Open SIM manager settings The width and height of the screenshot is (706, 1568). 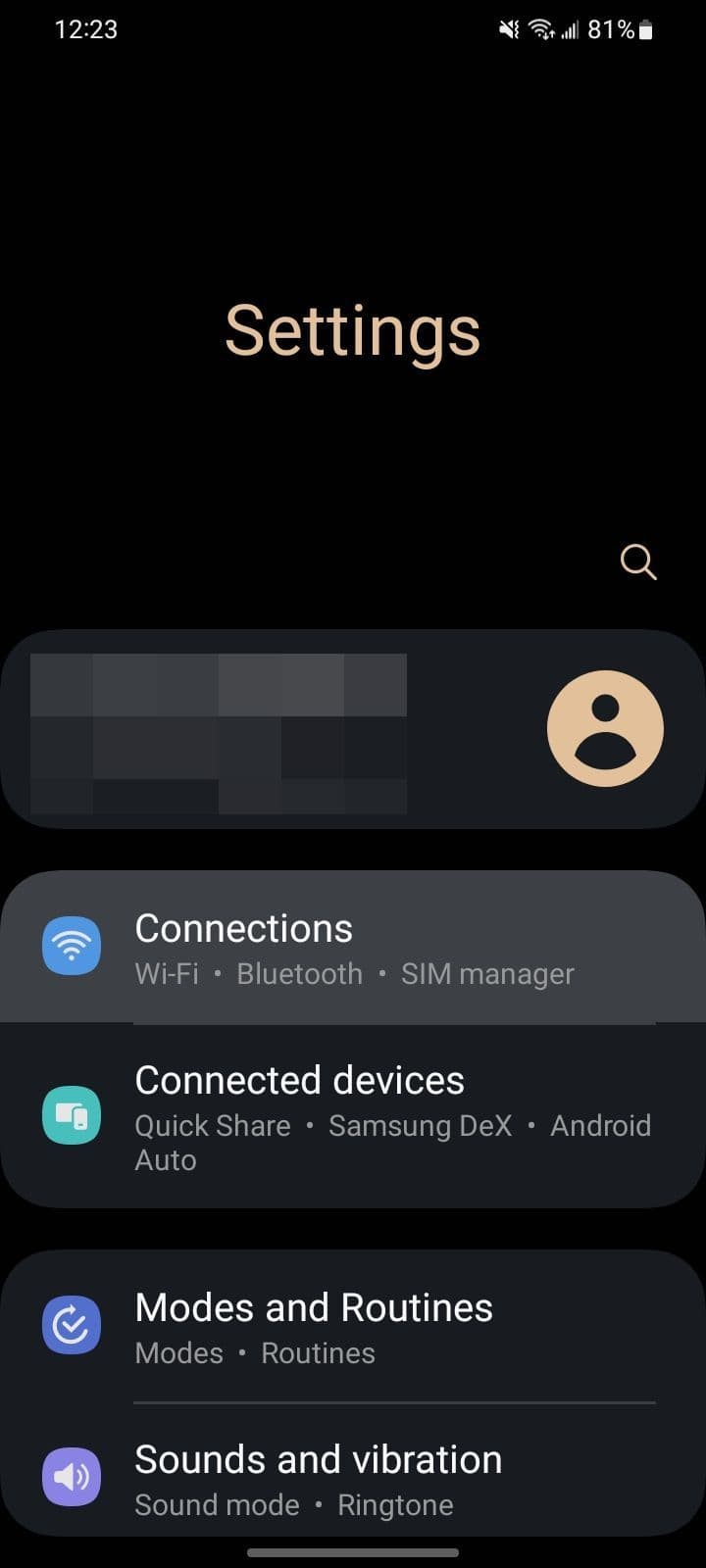pyautogui.click(x=487, y=973)
